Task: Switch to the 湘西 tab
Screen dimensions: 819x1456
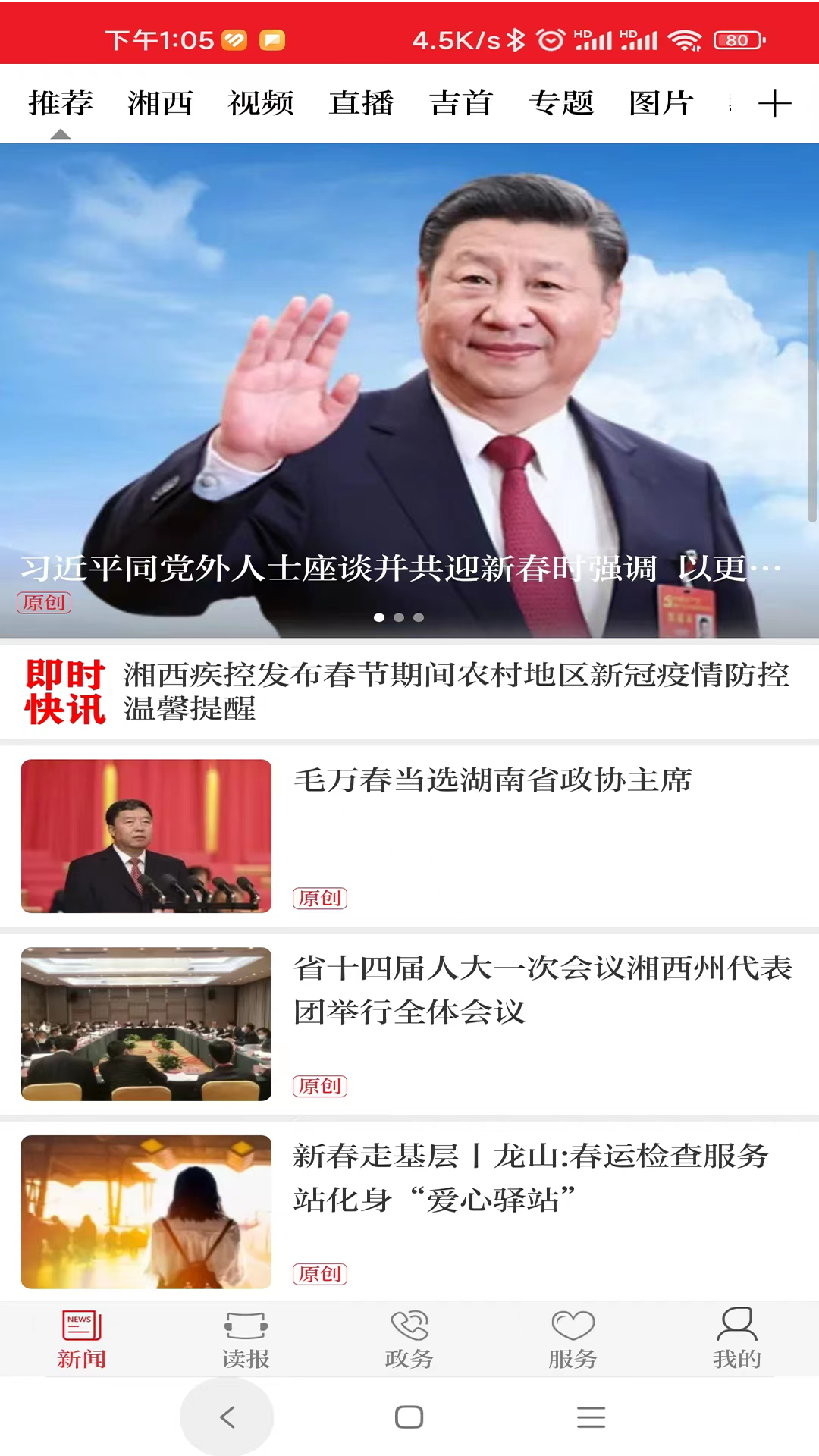Action: 160,103
